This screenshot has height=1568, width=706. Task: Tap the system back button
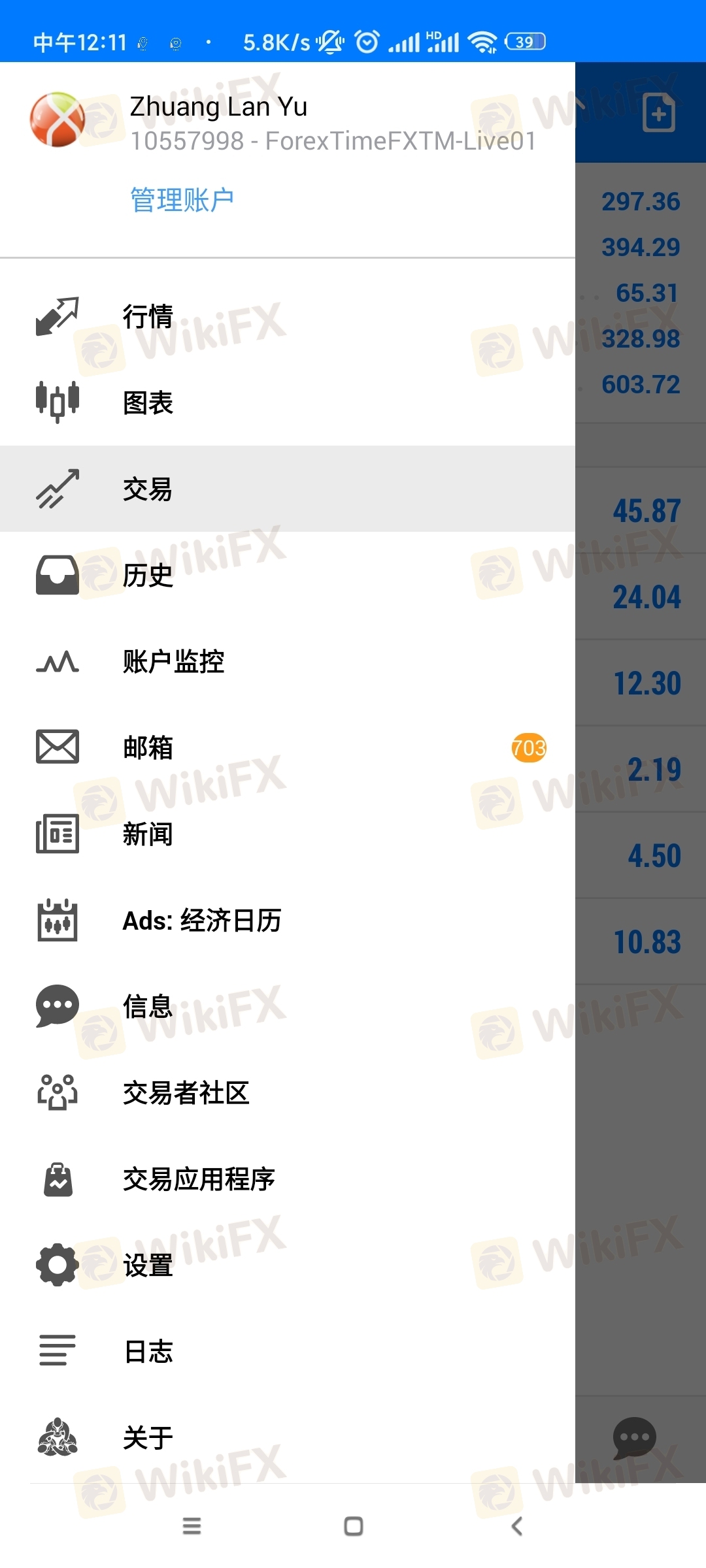coord(516,1526)
